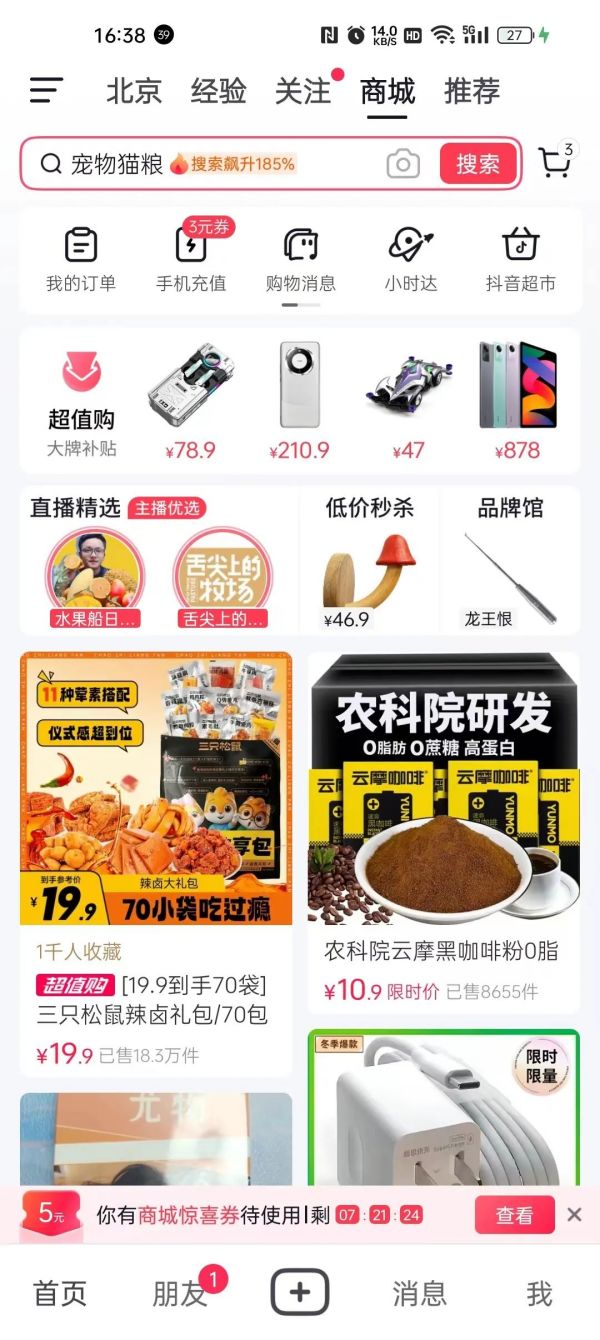
Task: Open the shopping cart
Action: pos(554,163)
